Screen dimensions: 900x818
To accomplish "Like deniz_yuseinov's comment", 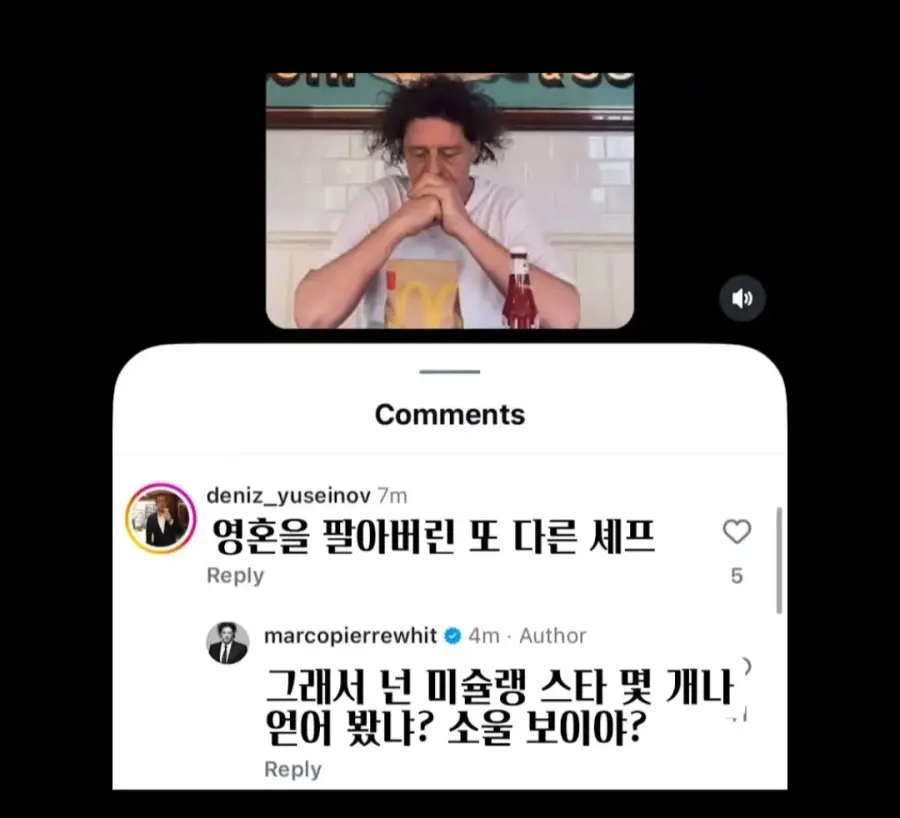I will (x=737, y=532).
